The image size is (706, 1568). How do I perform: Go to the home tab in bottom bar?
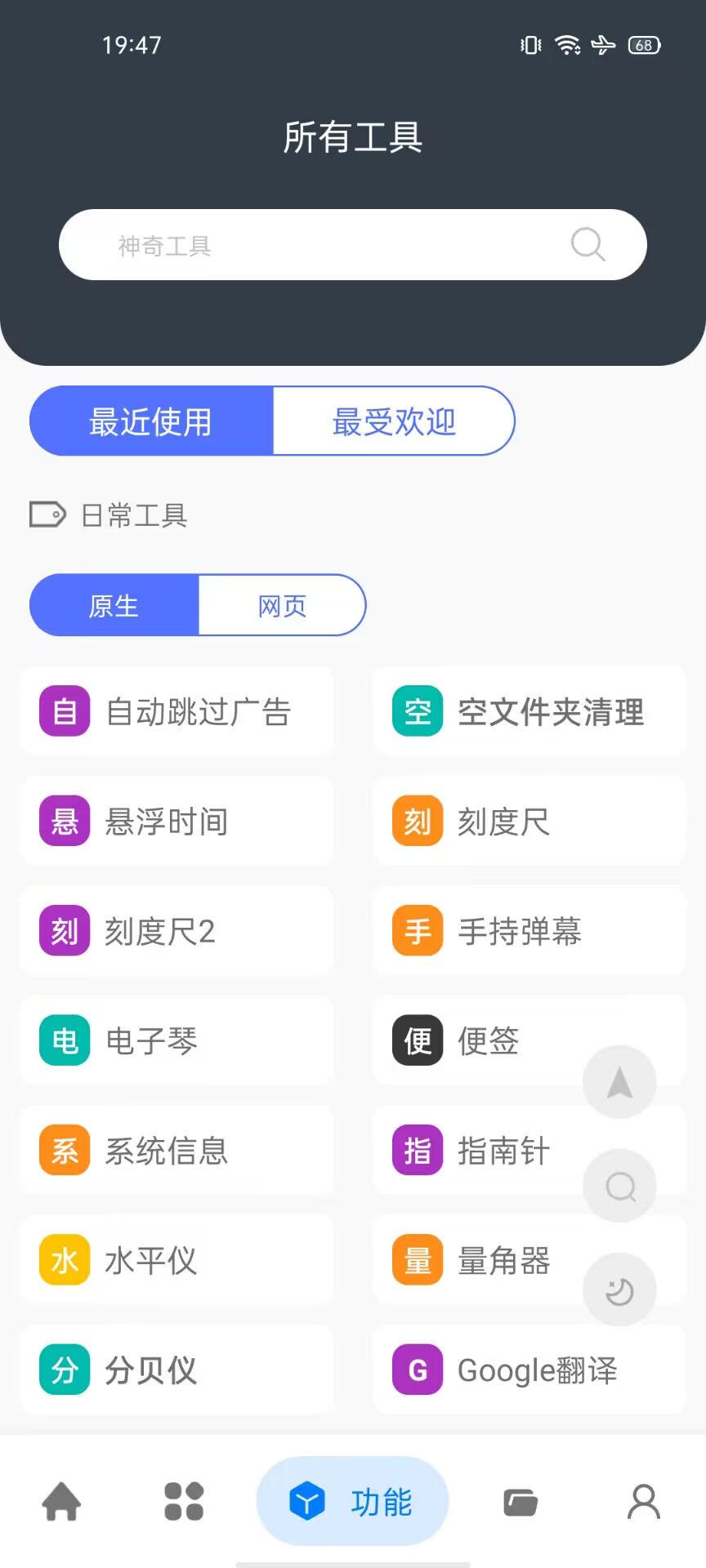click(x=62, y=1501)
